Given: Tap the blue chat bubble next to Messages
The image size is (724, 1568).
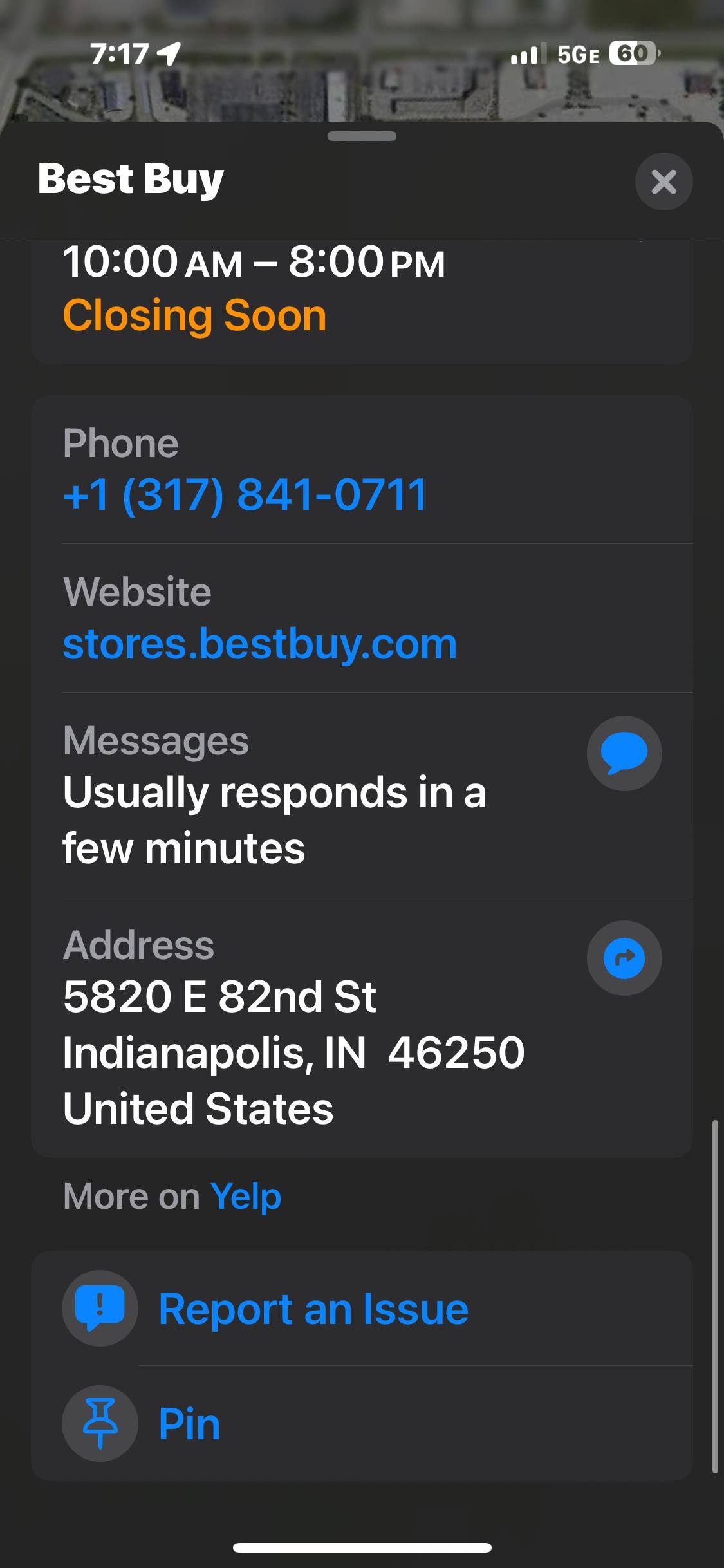Looking at the screenshot, I should [624, 754].
